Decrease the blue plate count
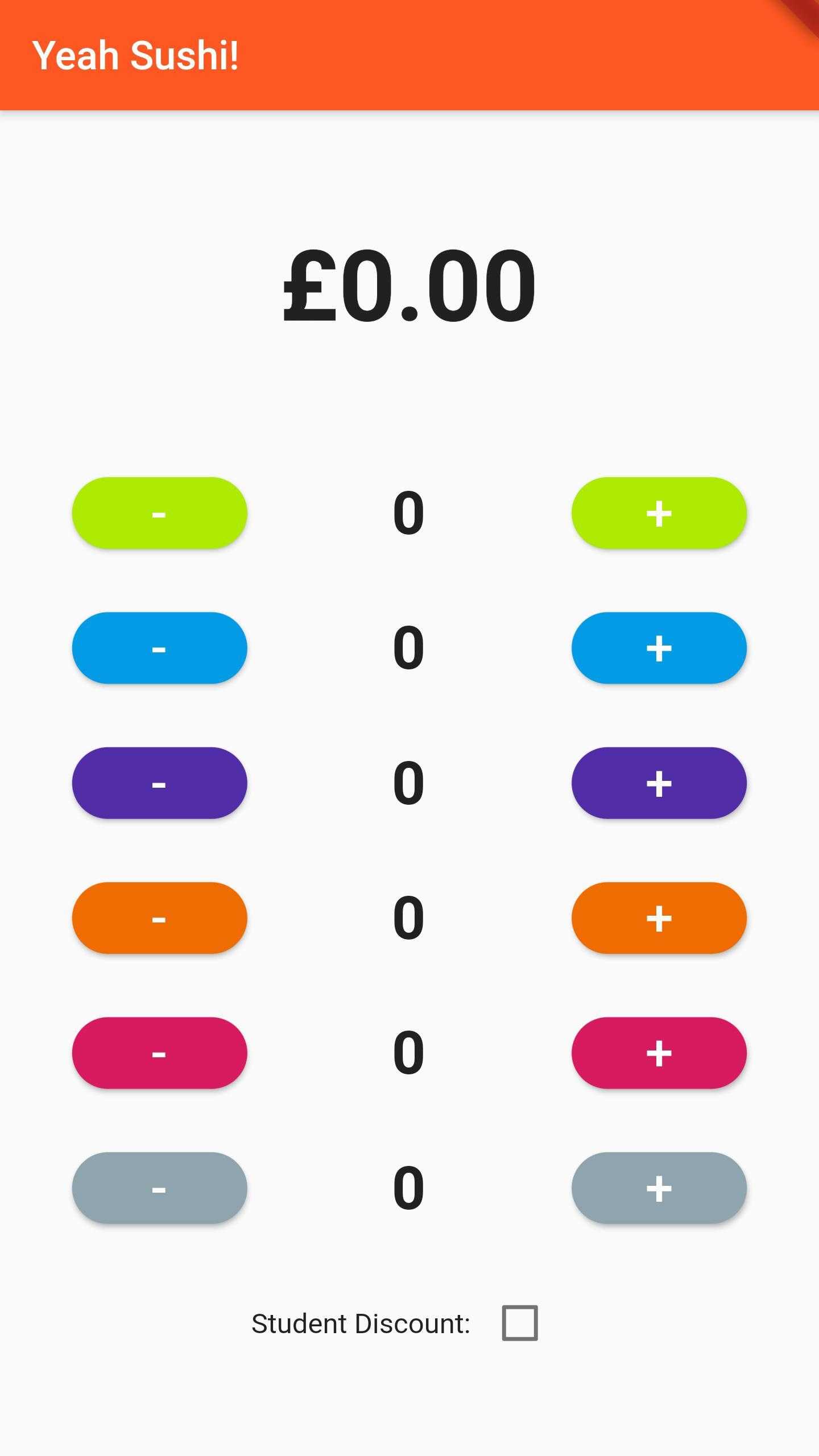Viewport: 819px width, 1456px height. tap(159, 648)
